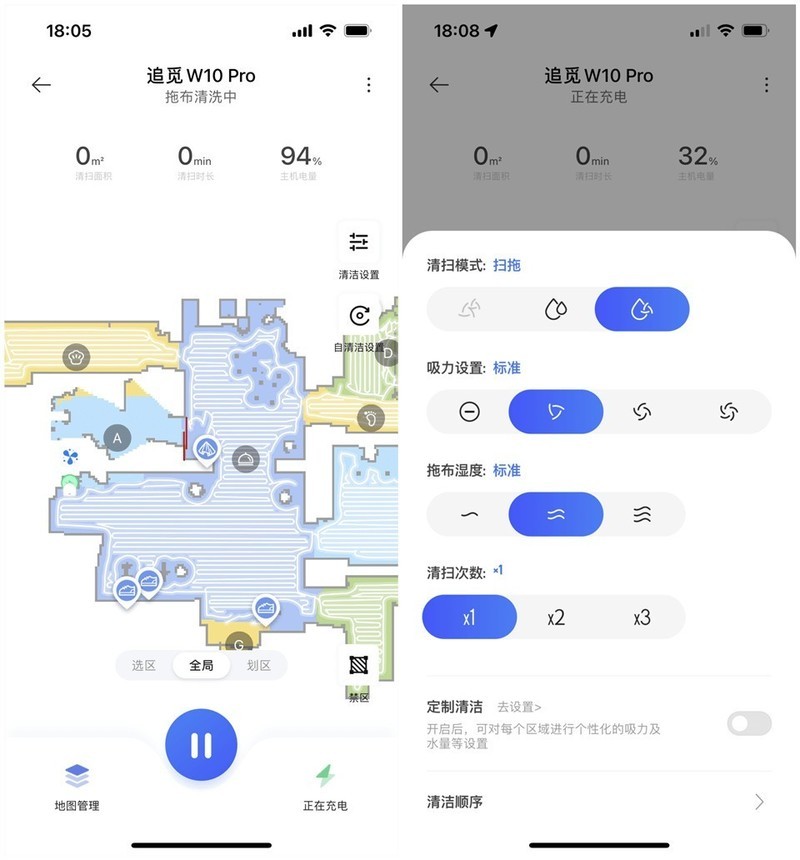Viewport: 800px width, 860px height.
Task: Switch to the 划区 zone cleaning tab
Action: pyautogui.click(x=258, y=664)
